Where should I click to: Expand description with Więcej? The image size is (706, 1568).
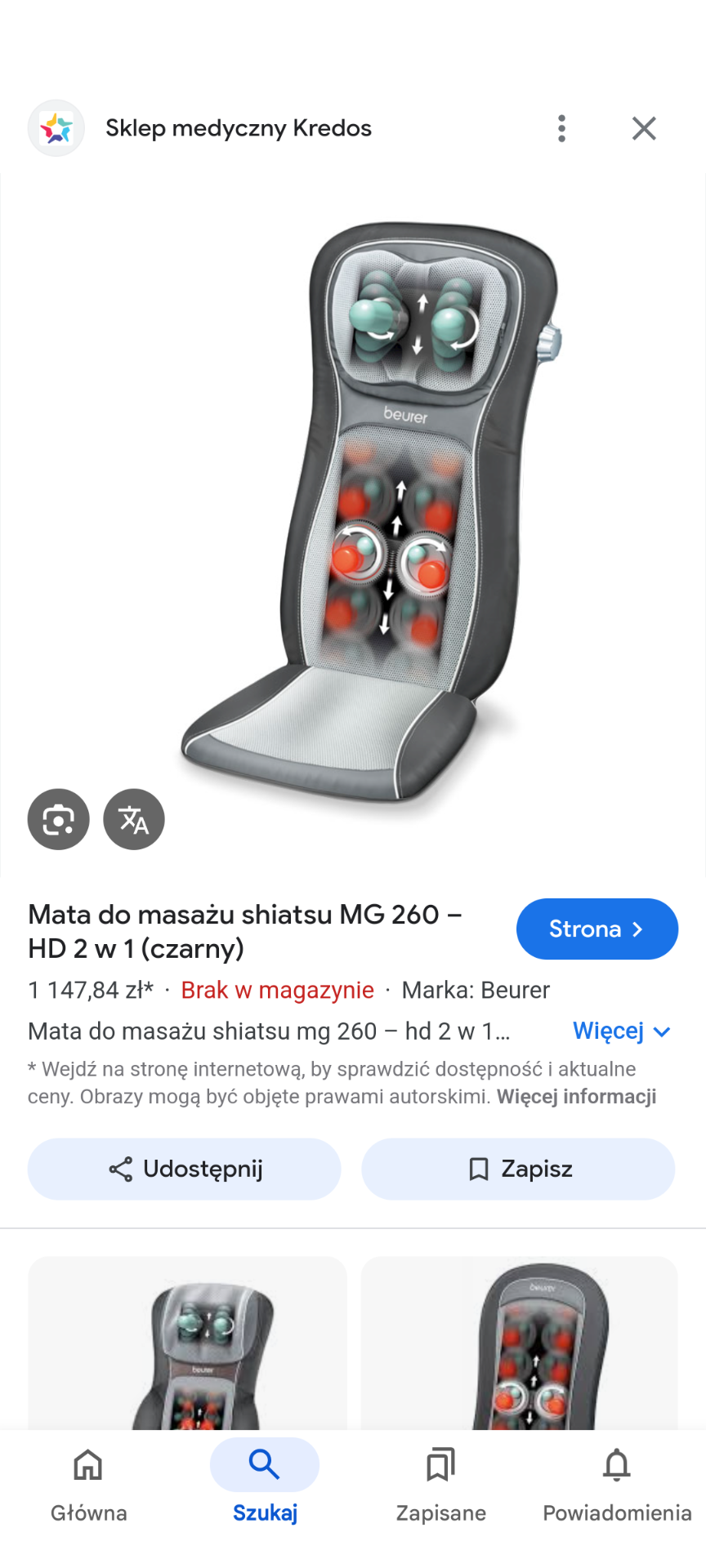click(x=621, y=1031)
